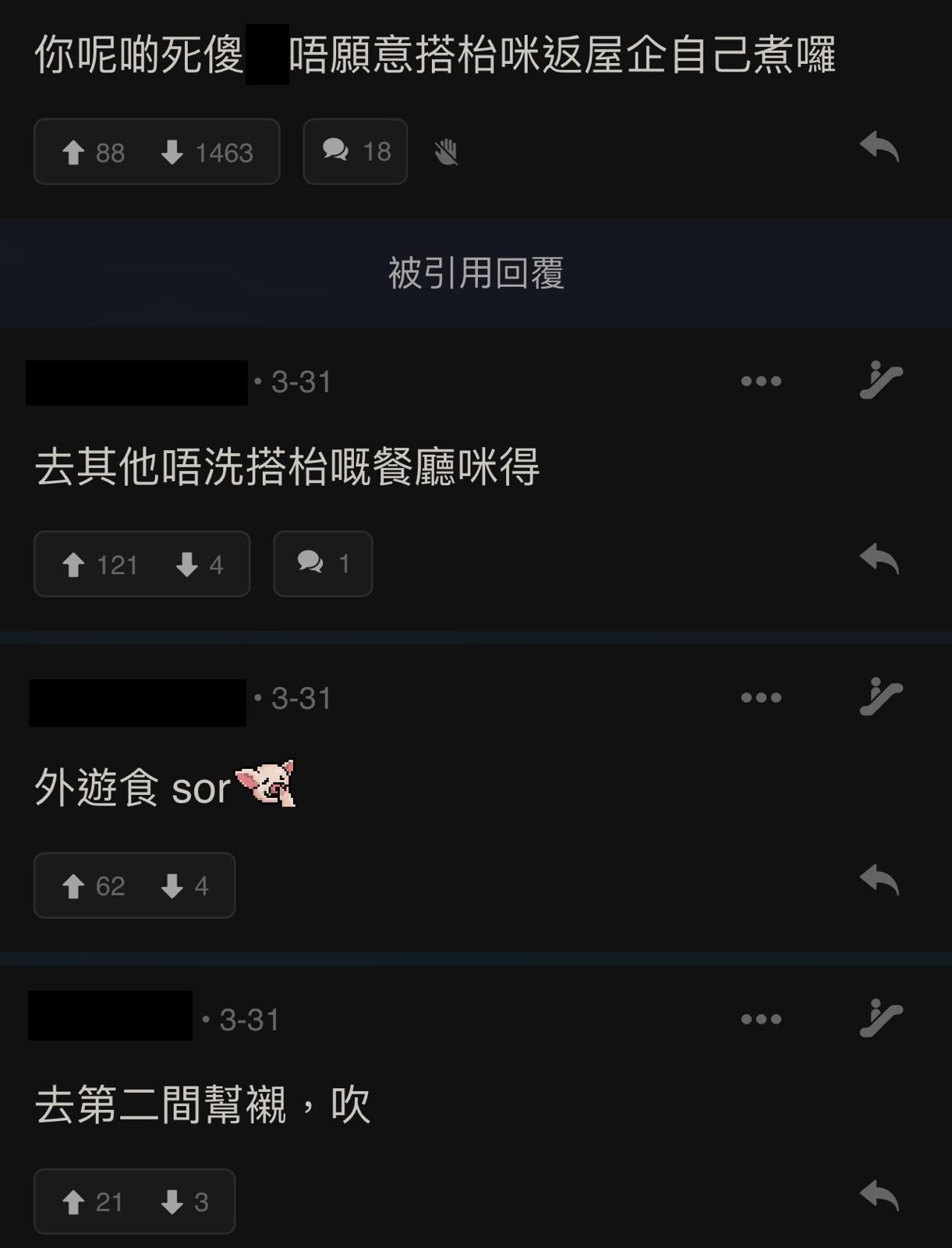Open more options for 去第二間幫襯 comment
The image size is (952, 1248).
tap(761, 1019)
